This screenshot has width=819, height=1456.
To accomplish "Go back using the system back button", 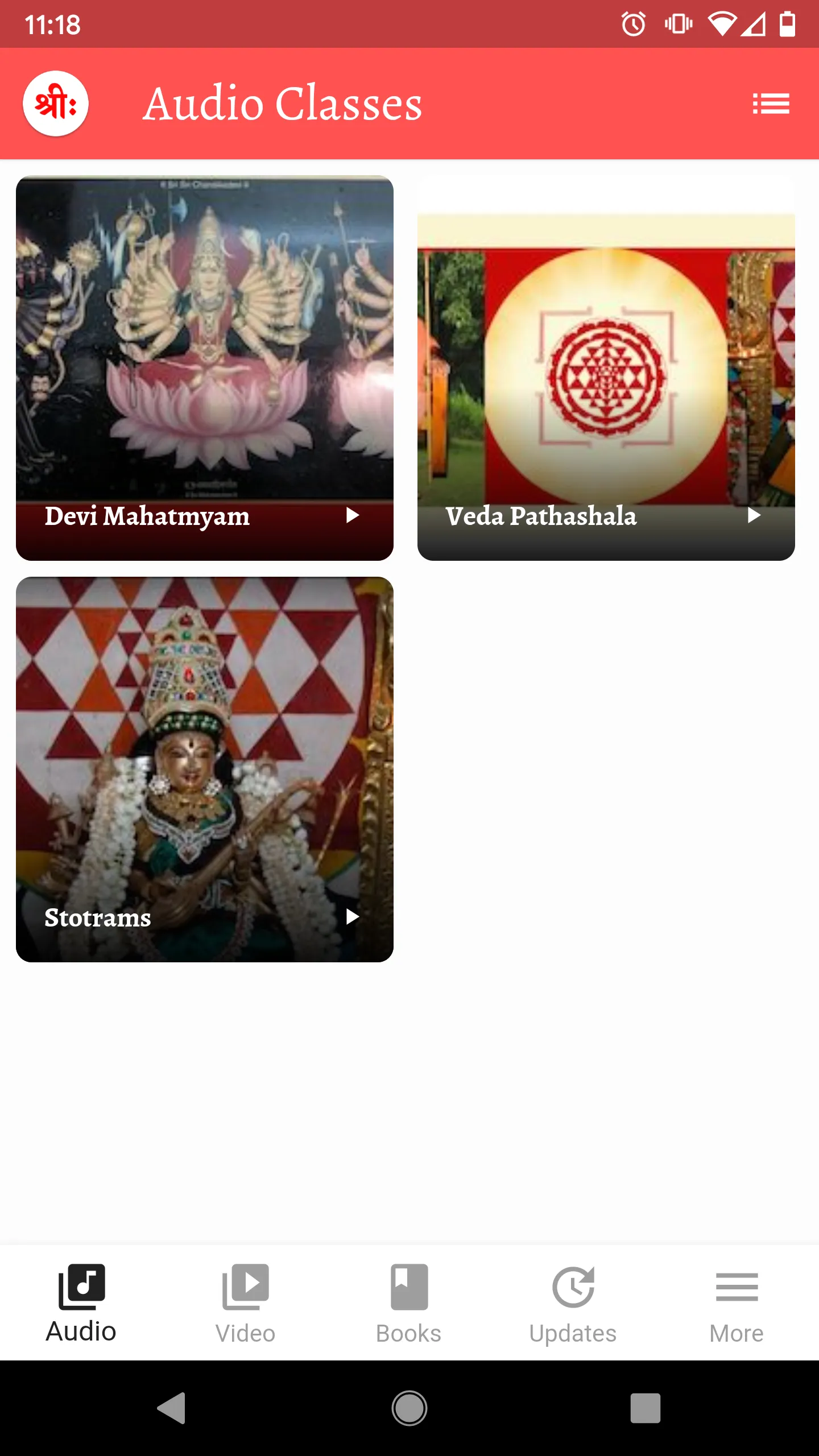I will [171, 1408].
